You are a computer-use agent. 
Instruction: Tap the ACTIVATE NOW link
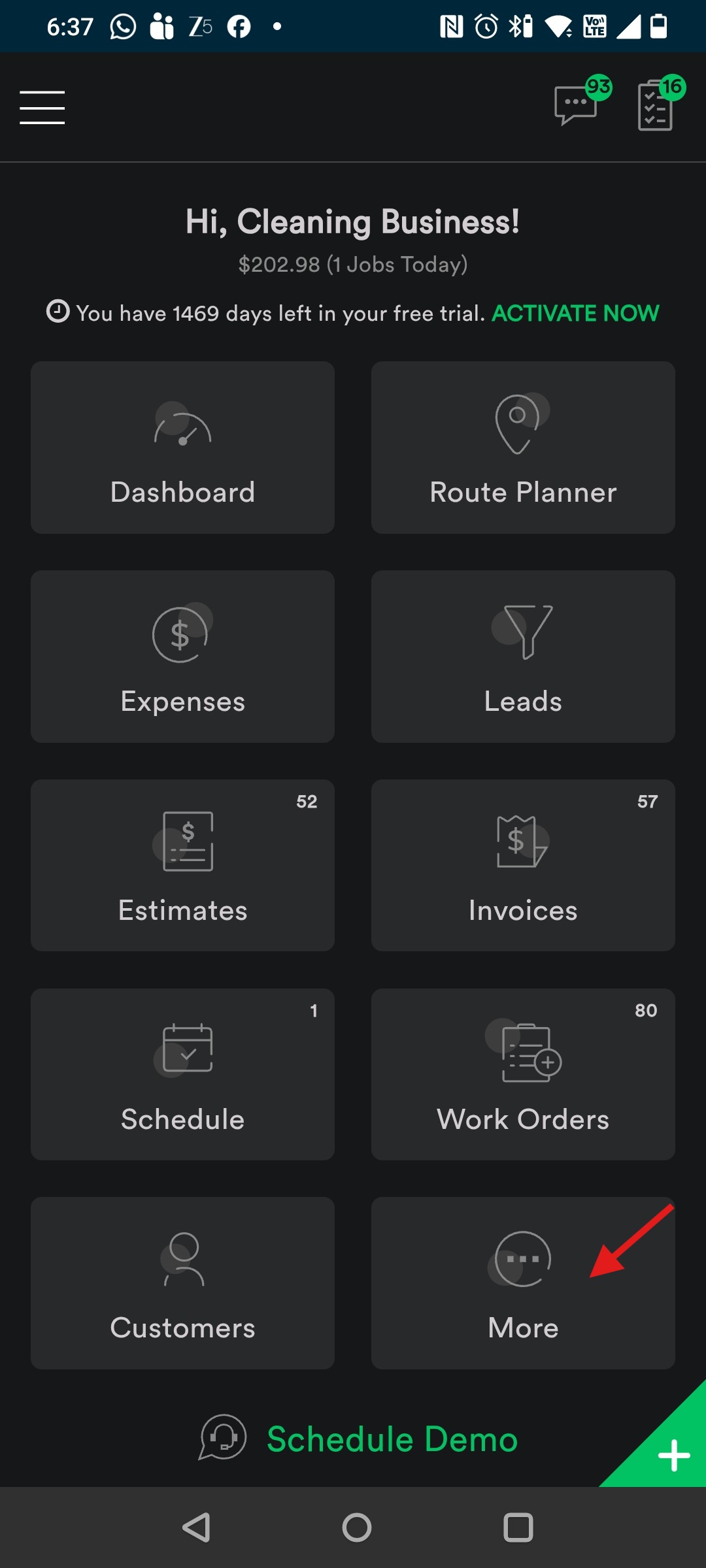coord(575,314)
